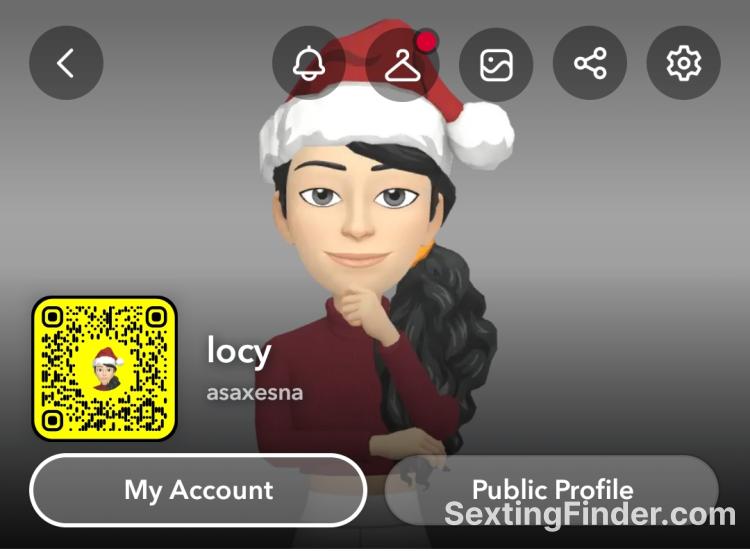Switch to Public Profile
Viewport: 750px width, 551px height.
click(552, 490)
